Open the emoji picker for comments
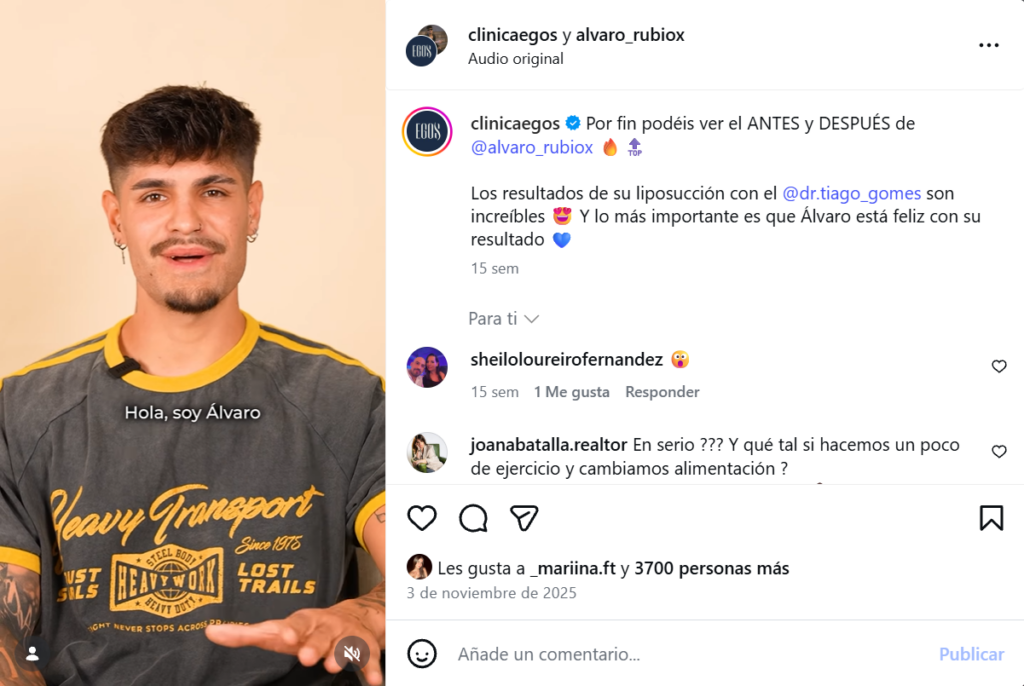This screenshot has height=686, width=1024. (x=422, y=654)
